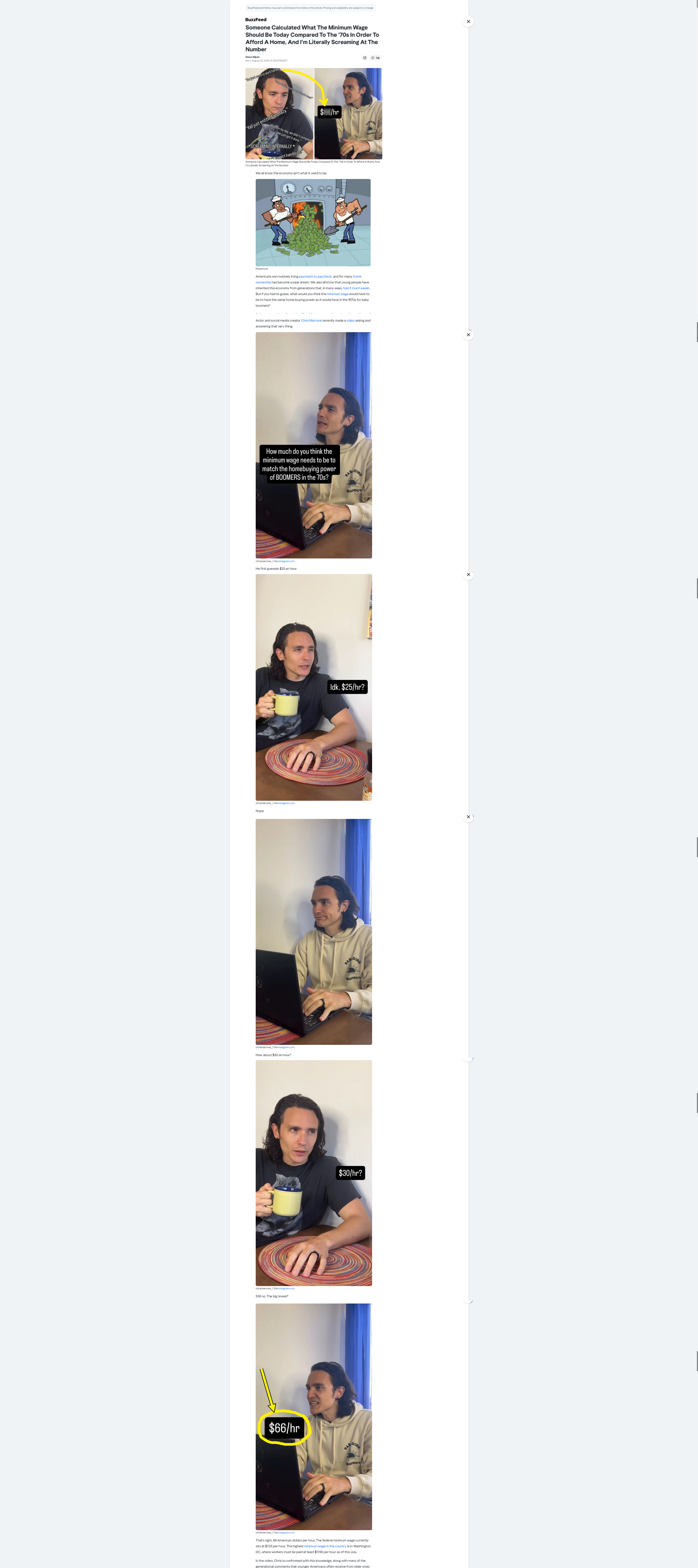The image size is (698, 1568).
Task: Open the 1.1k comments bubble
Action: (375, 58)
